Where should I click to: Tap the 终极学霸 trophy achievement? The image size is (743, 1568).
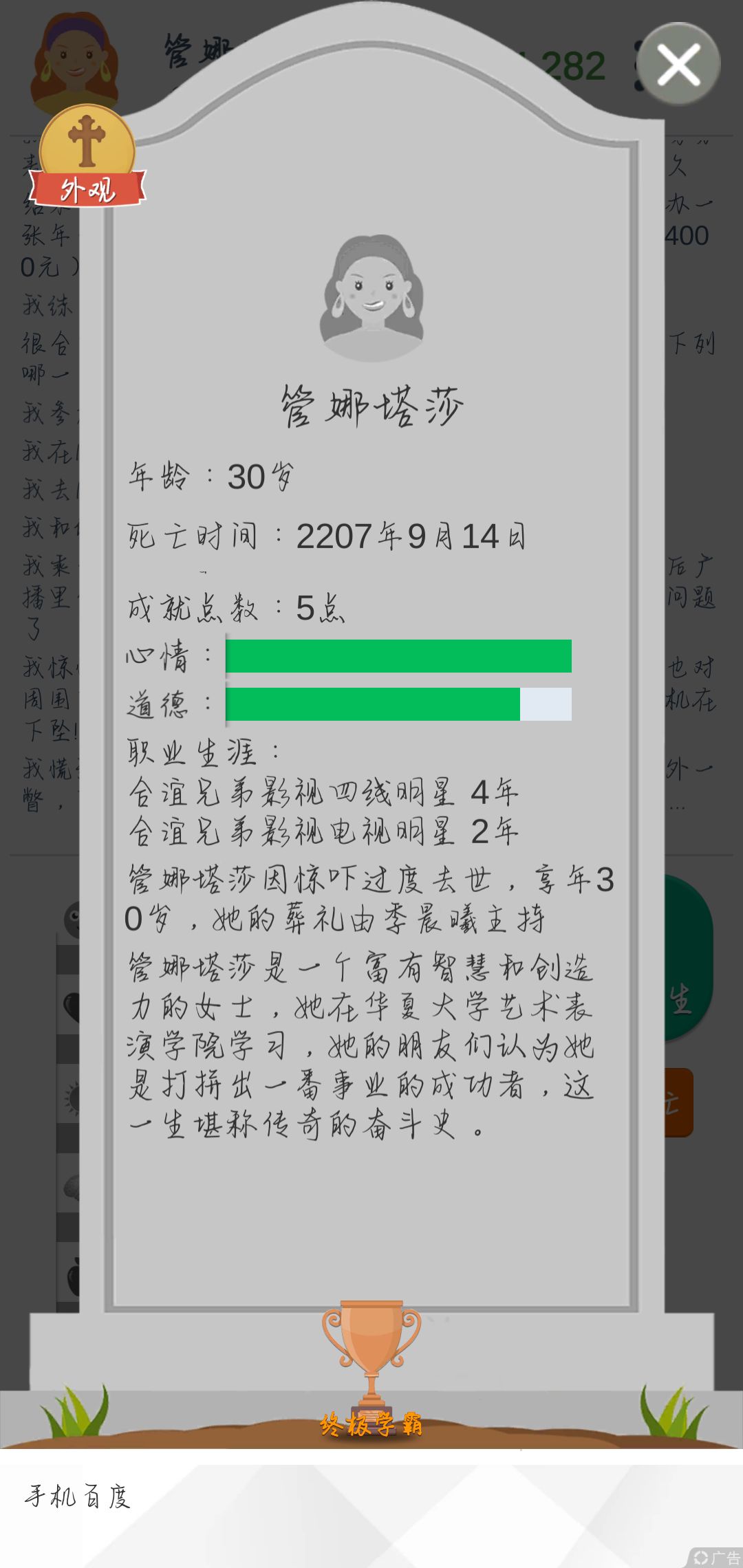pyautogui.click(x=371, y=1369)
